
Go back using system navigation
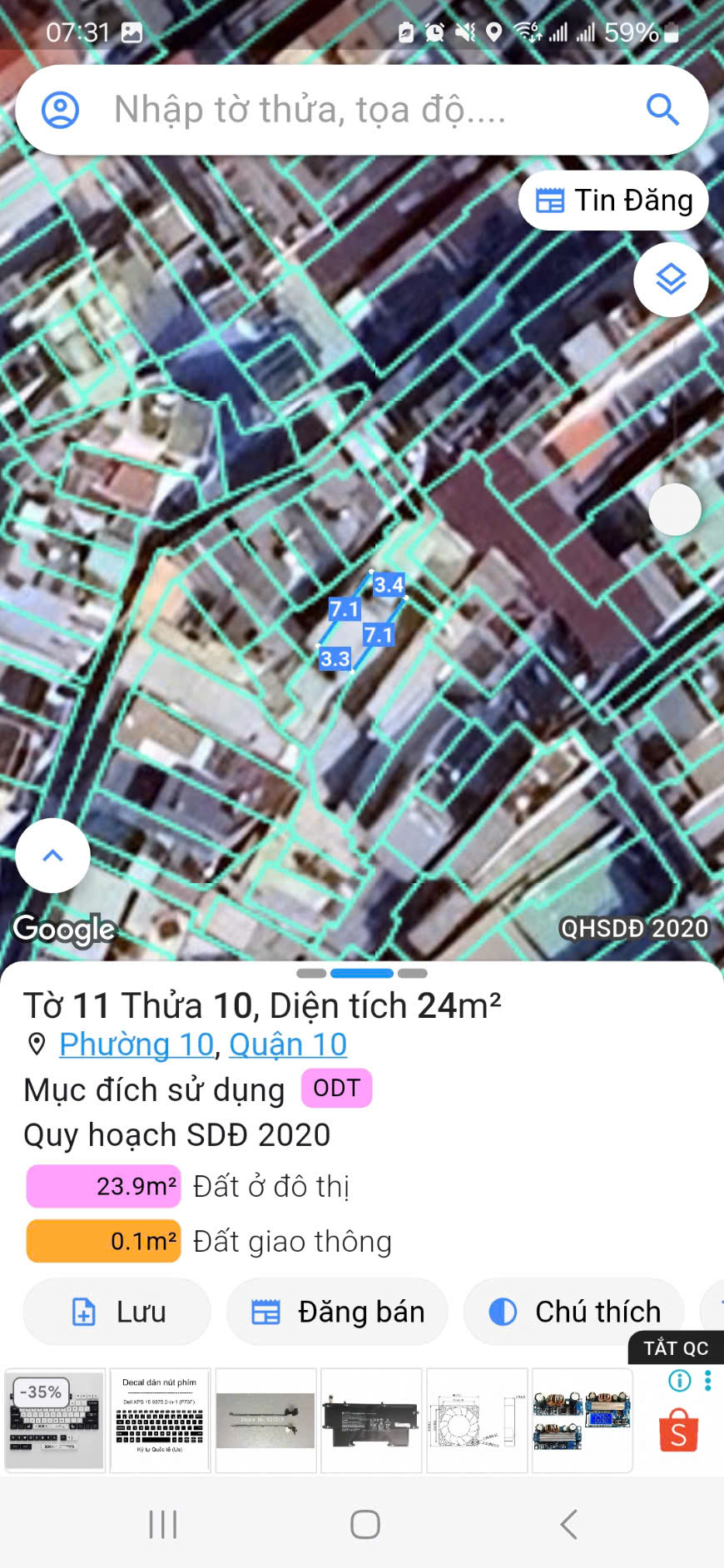[x=568, y=1525]
